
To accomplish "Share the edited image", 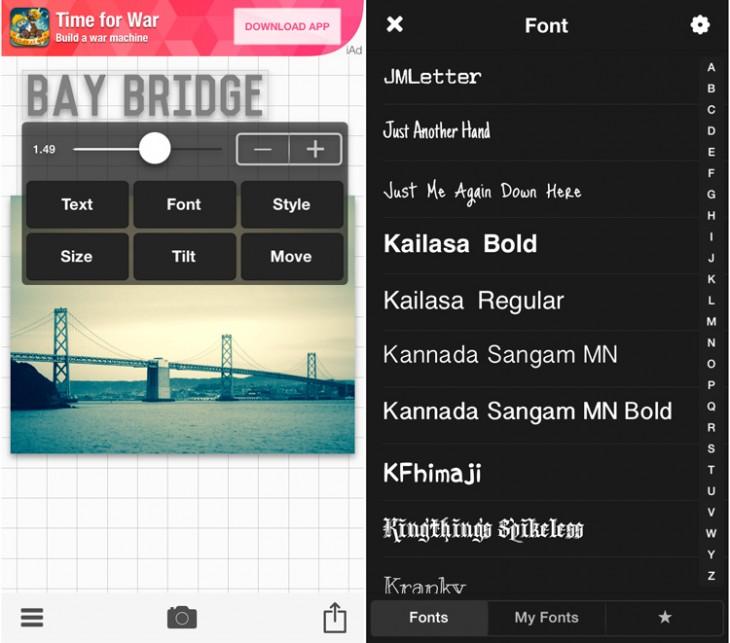I will pos(335,617).
